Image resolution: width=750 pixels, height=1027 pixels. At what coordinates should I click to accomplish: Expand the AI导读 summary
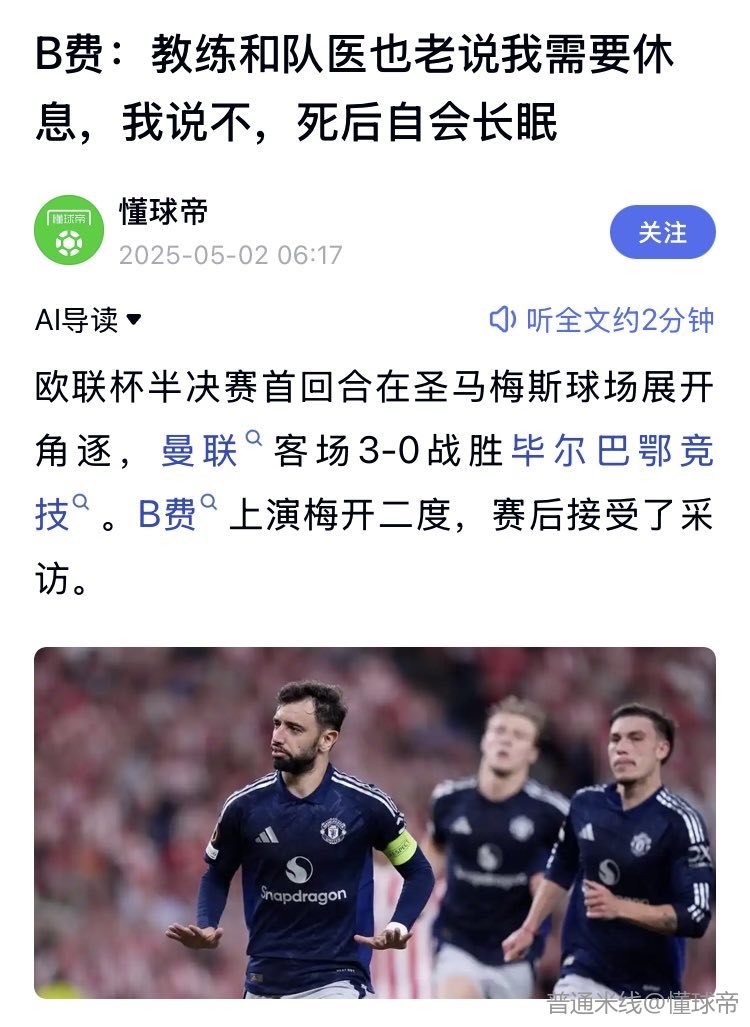89,320
